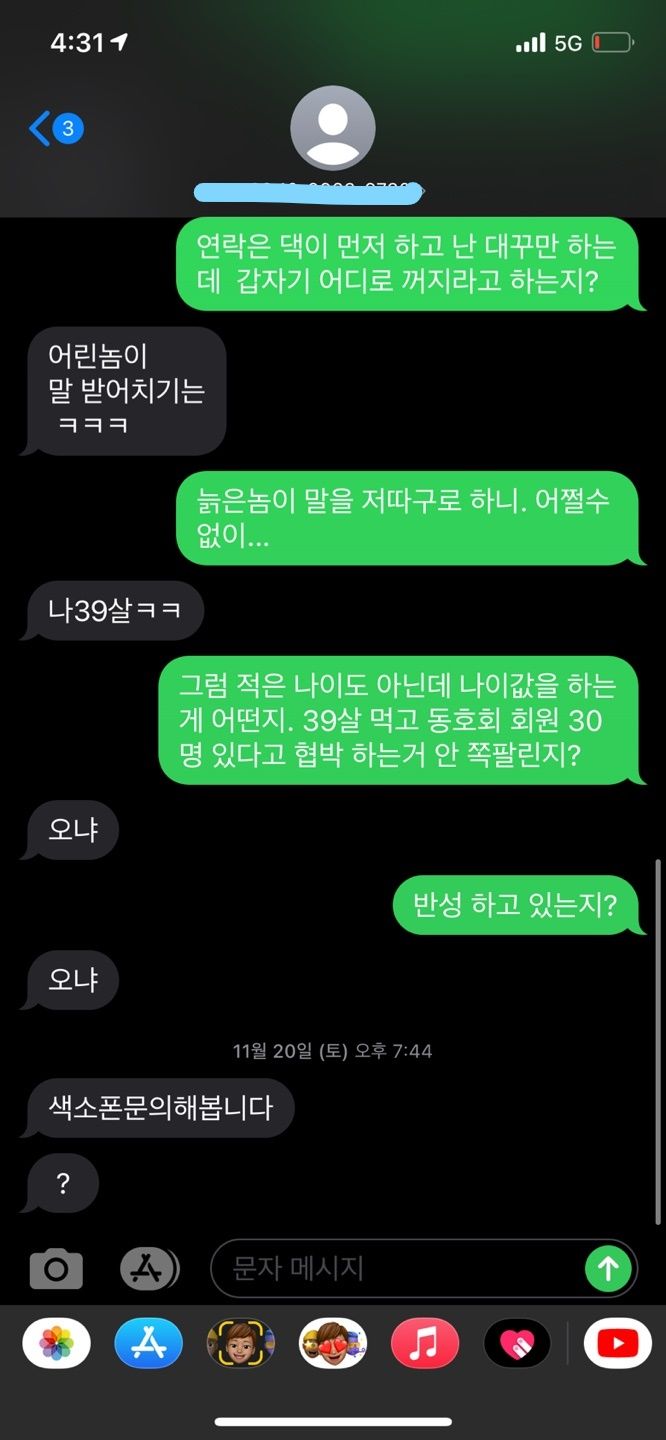This screenshot has width=666, height=1440.
Task: Open the contact profile avatar
Action: 332,128
